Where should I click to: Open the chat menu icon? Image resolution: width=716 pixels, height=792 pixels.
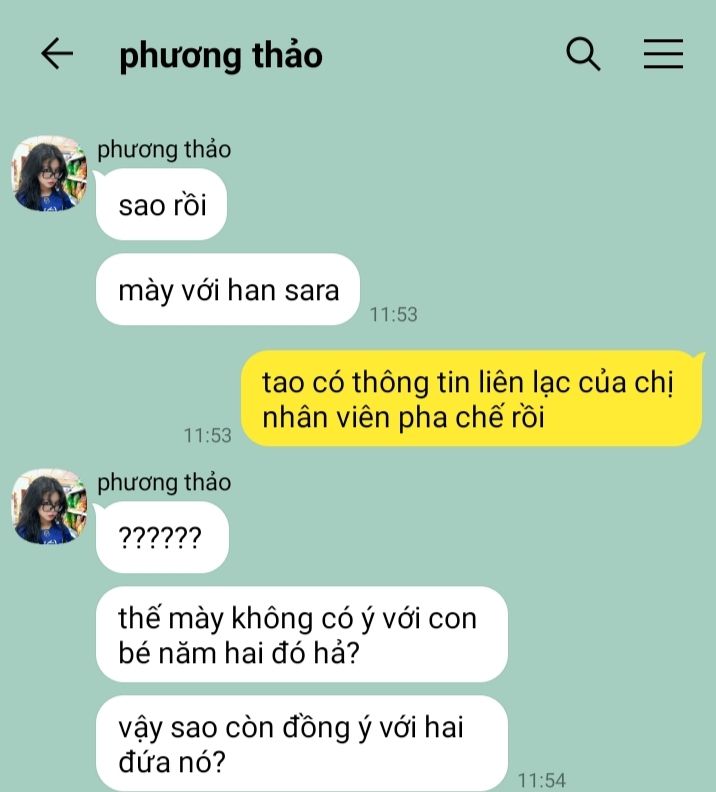662,54
